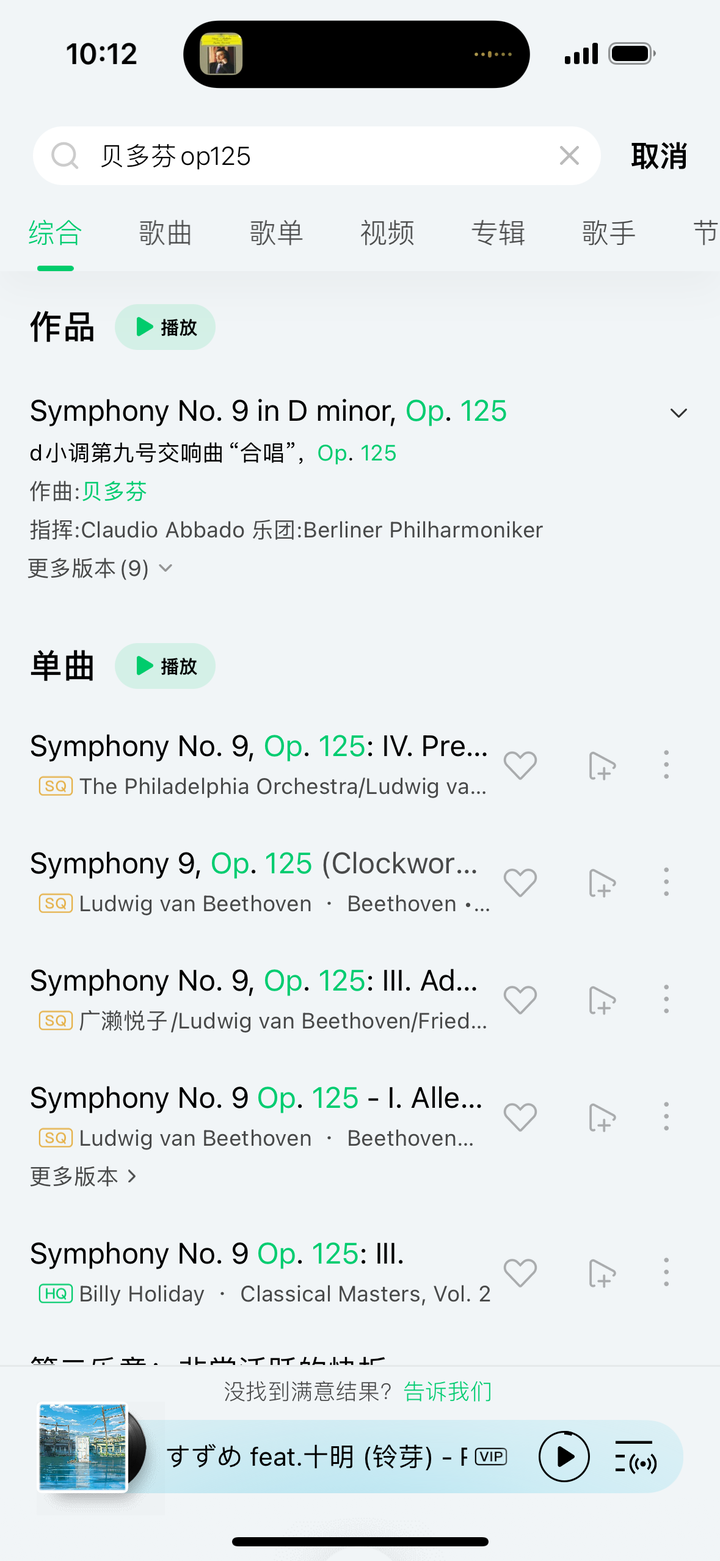Switch to the 歌单 tab
The height and width of the screenshot is (1561, 720).
coord(276,233)
